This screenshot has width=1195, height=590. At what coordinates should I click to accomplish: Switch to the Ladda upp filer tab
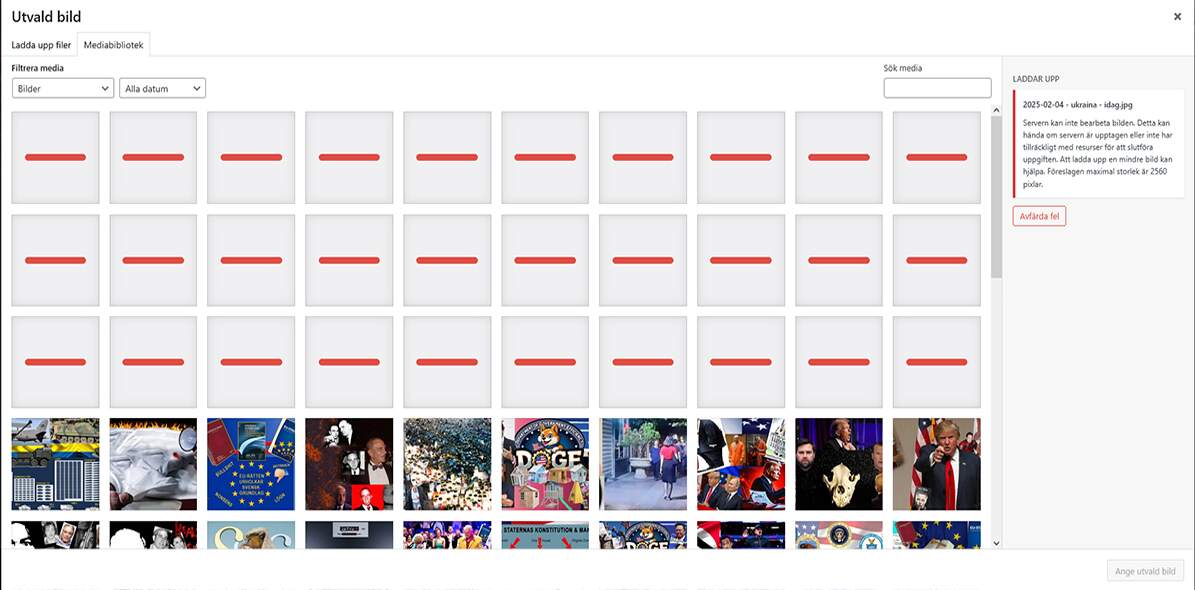click(41, 45)
